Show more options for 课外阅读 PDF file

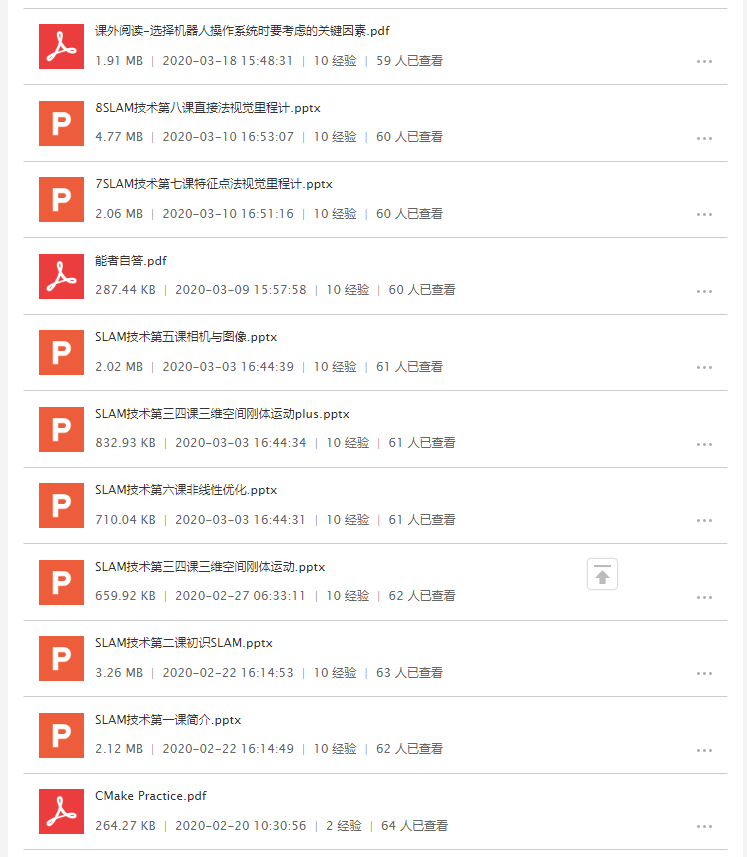(x=704, y=61)
